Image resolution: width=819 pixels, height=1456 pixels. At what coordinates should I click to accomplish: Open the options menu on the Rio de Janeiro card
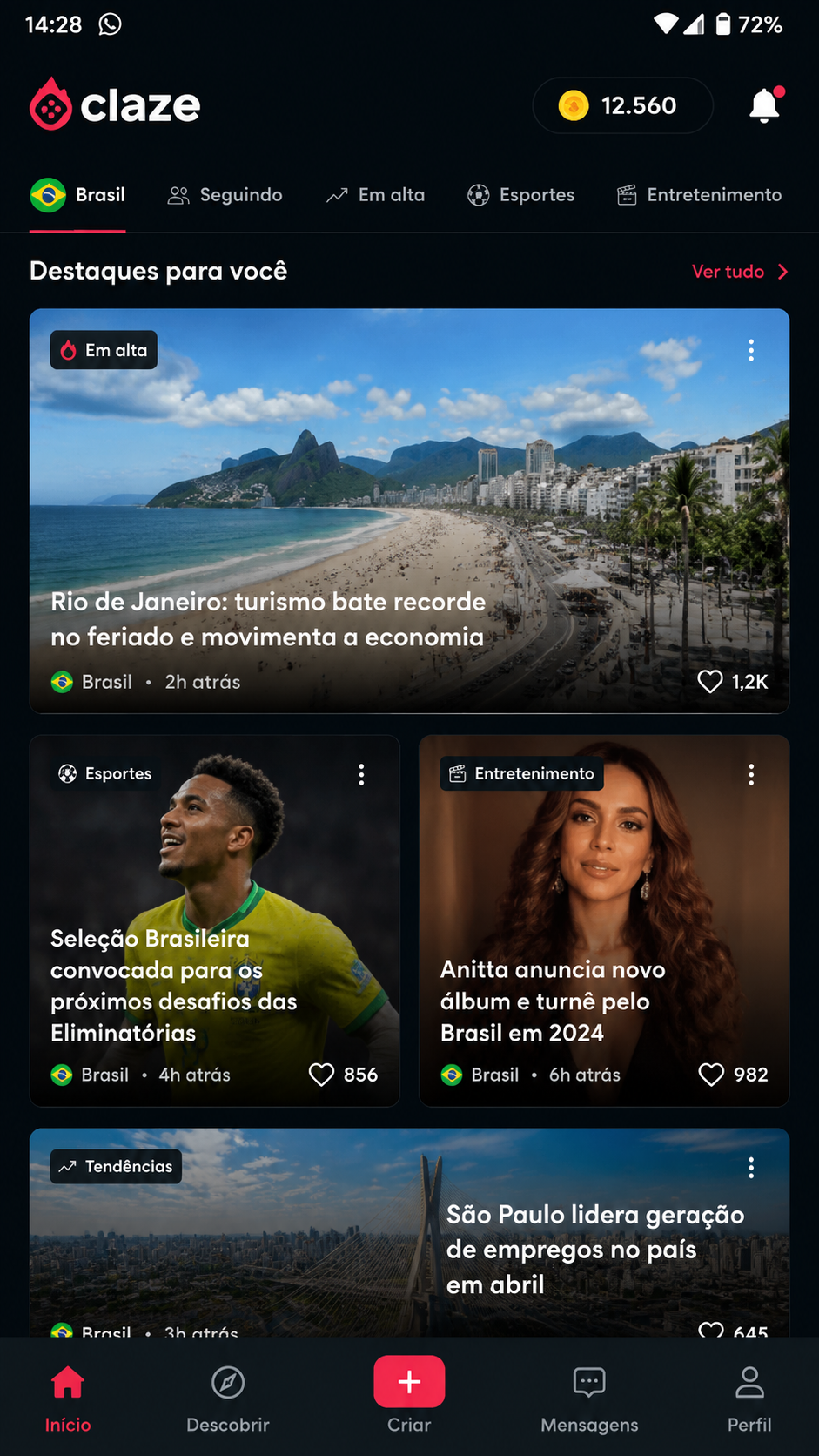751,350
